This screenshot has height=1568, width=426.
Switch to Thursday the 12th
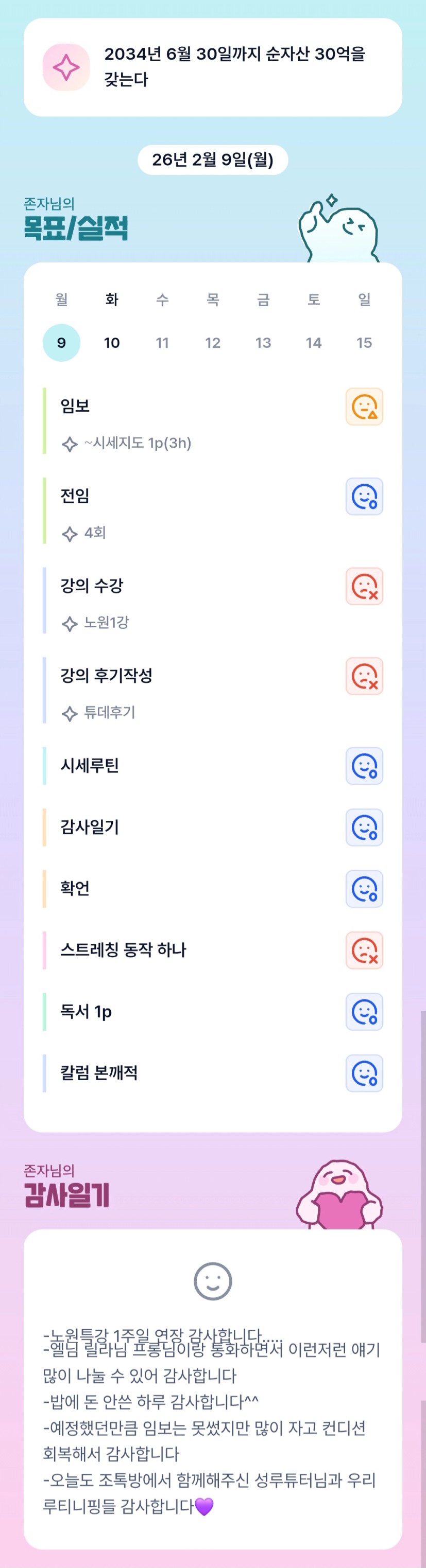coord(213,343)
